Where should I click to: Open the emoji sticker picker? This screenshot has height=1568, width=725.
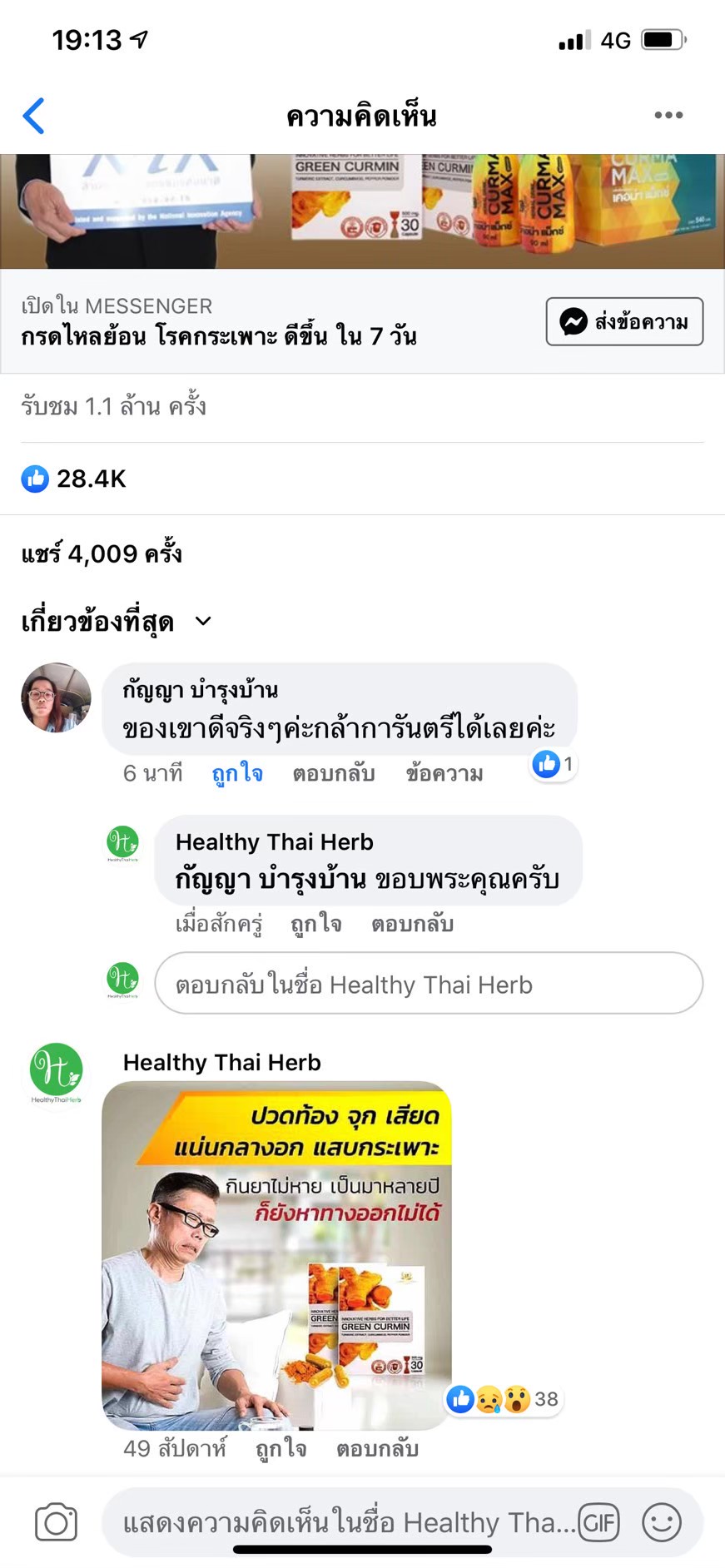[662, 1523]
